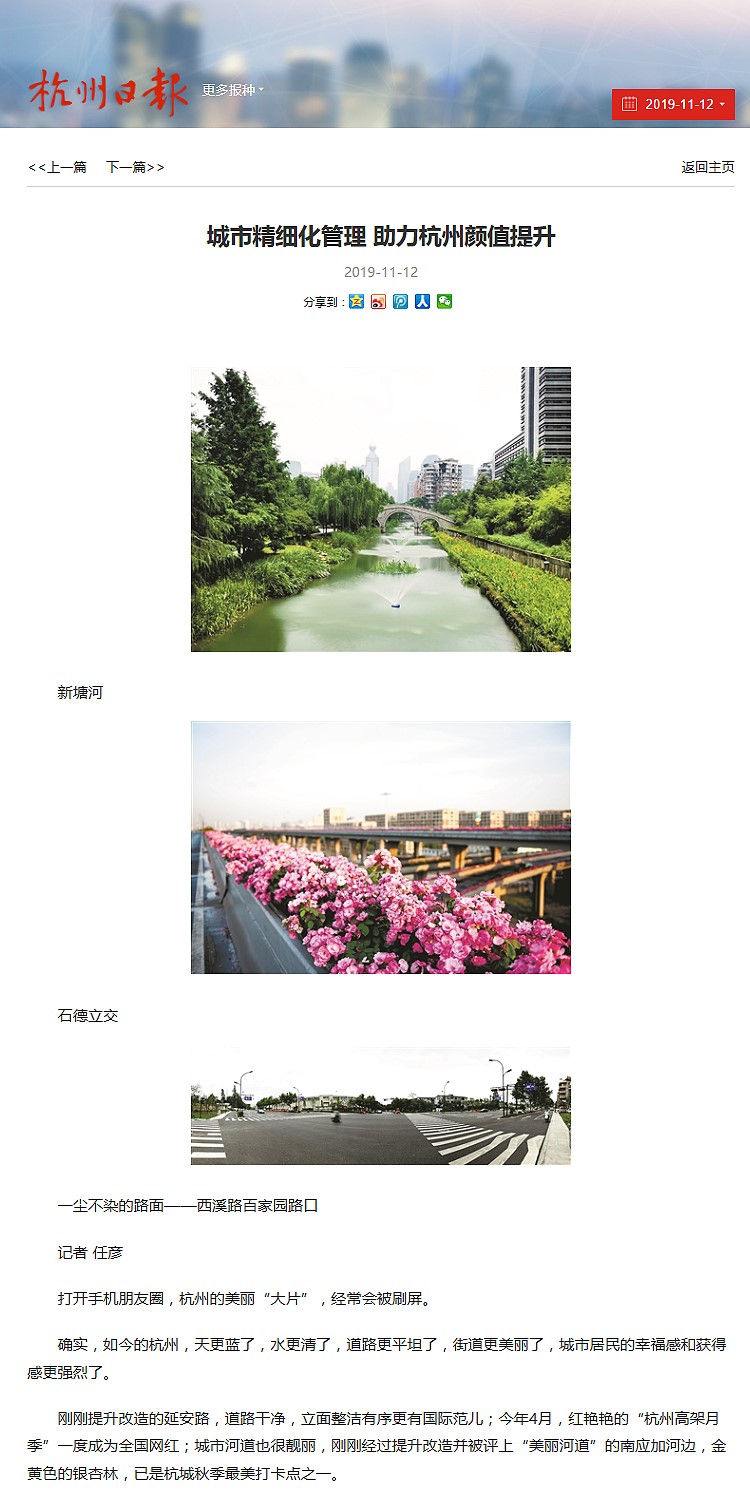Share article to Renren
The height and width of the screenshot is (1502, 750).
click(422, 301)
